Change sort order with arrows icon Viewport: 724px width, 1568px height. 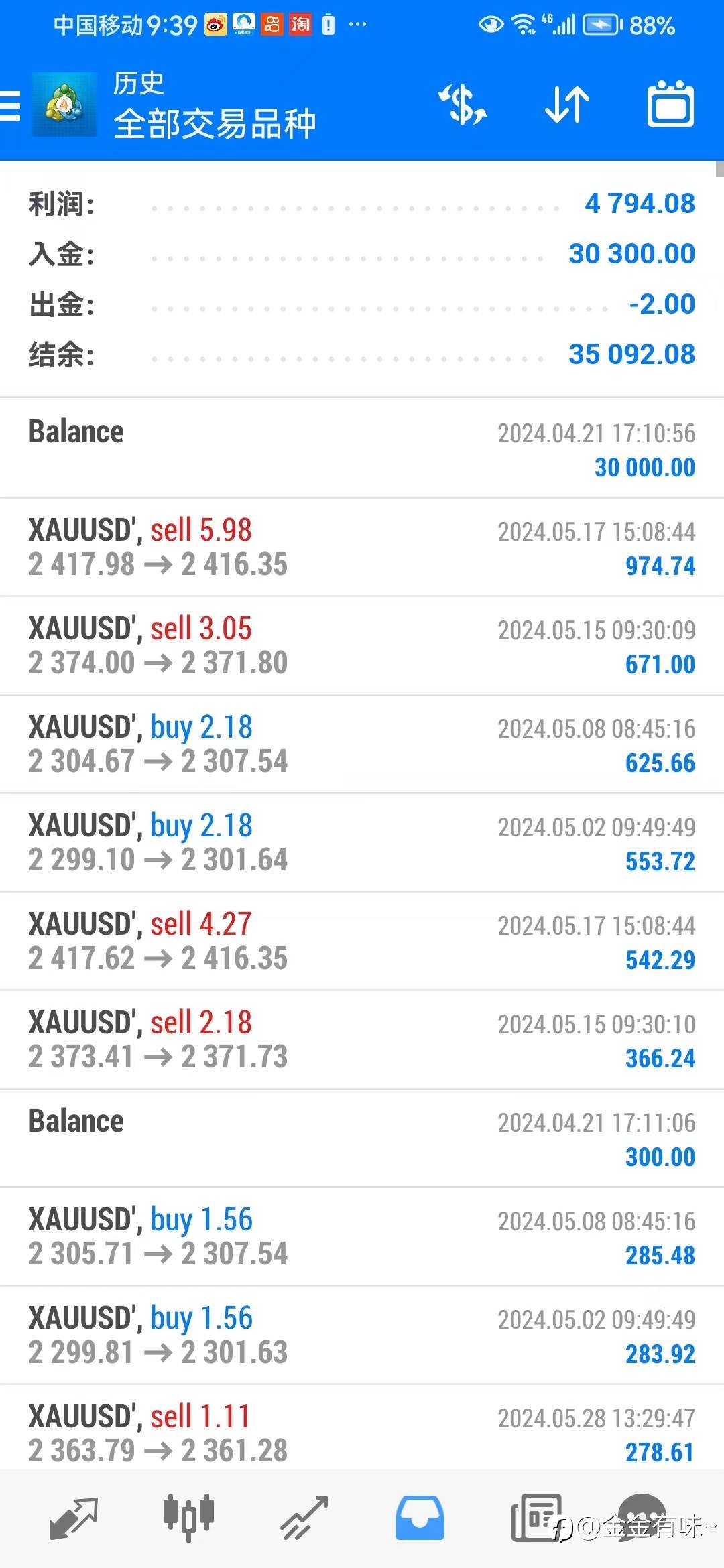(x=567, y=105)
